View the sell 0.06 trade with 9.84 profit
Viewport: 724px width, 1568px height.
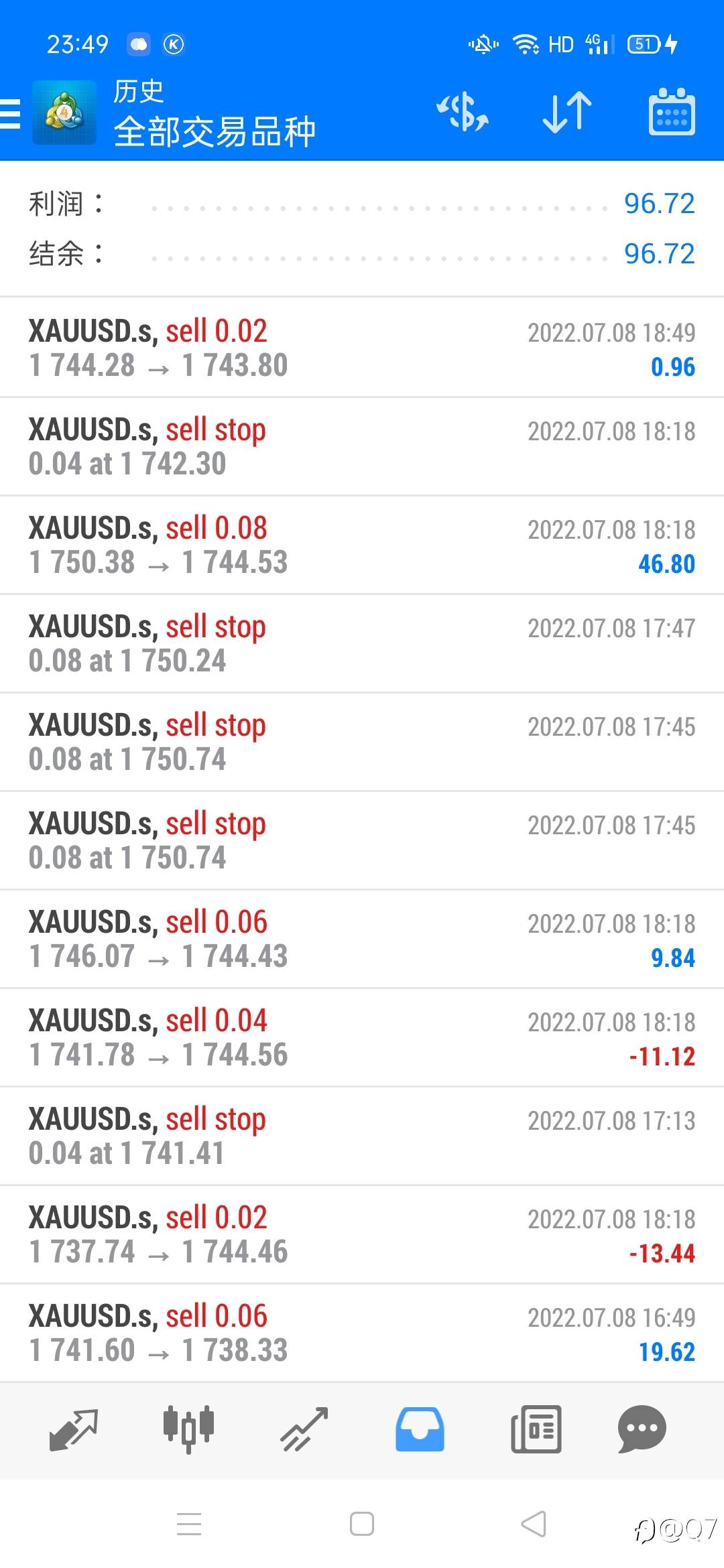tap(362, 939)
